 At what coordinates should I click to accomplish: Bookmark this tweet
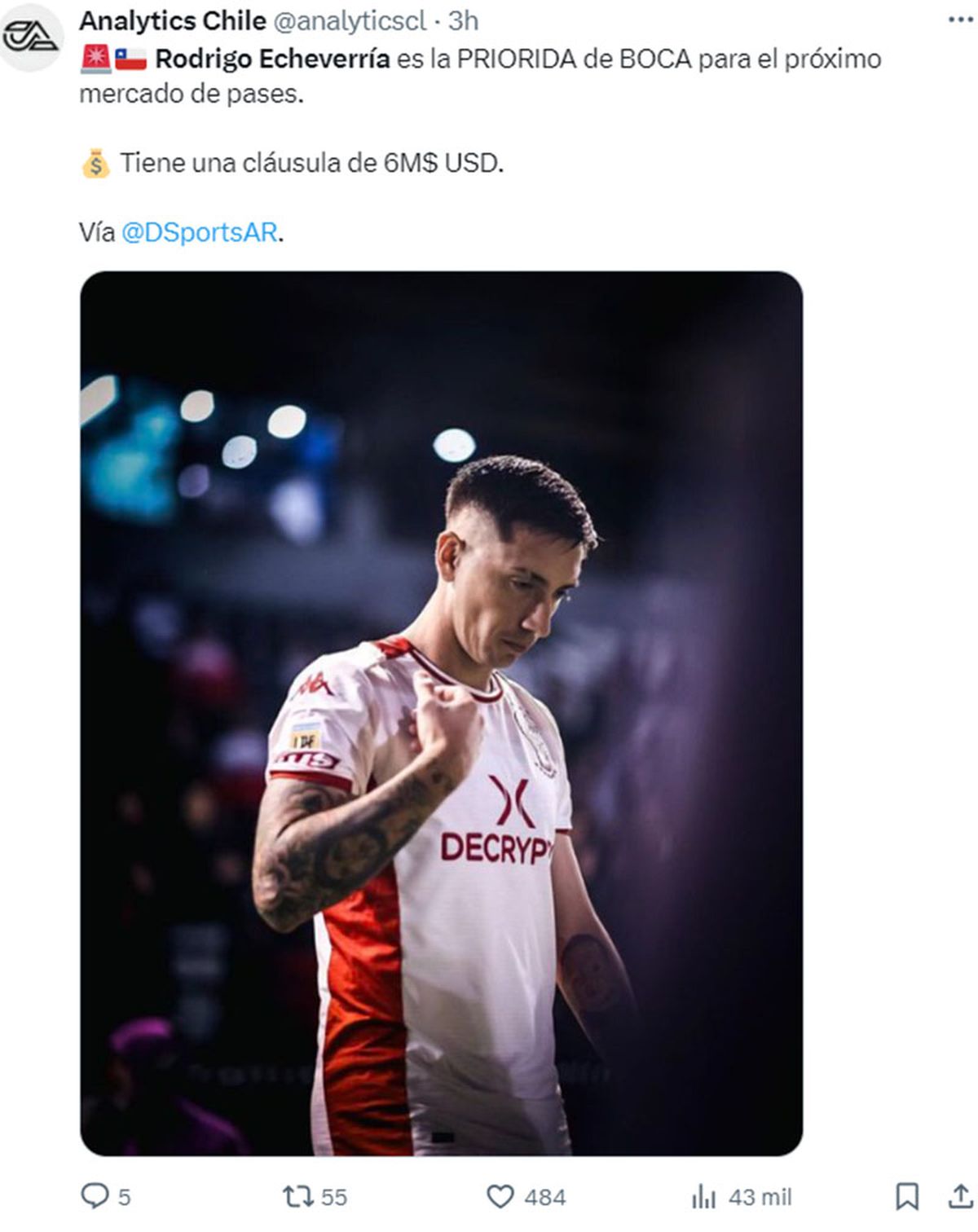[x=907, y=1196]
